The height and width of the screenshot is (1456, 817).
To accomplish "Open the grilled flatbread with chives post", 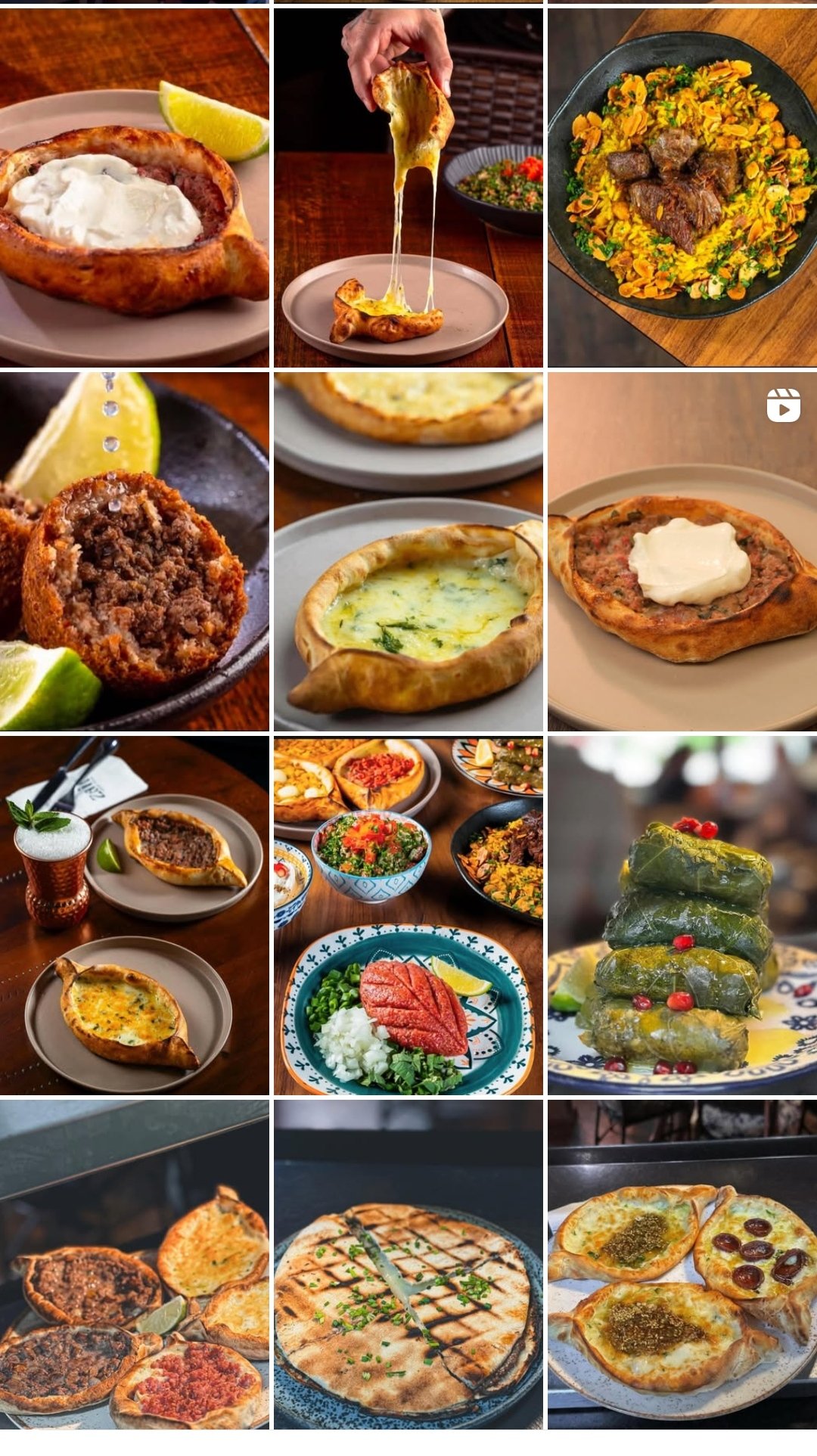I will pyautogui.click(x=408, y=1265).
